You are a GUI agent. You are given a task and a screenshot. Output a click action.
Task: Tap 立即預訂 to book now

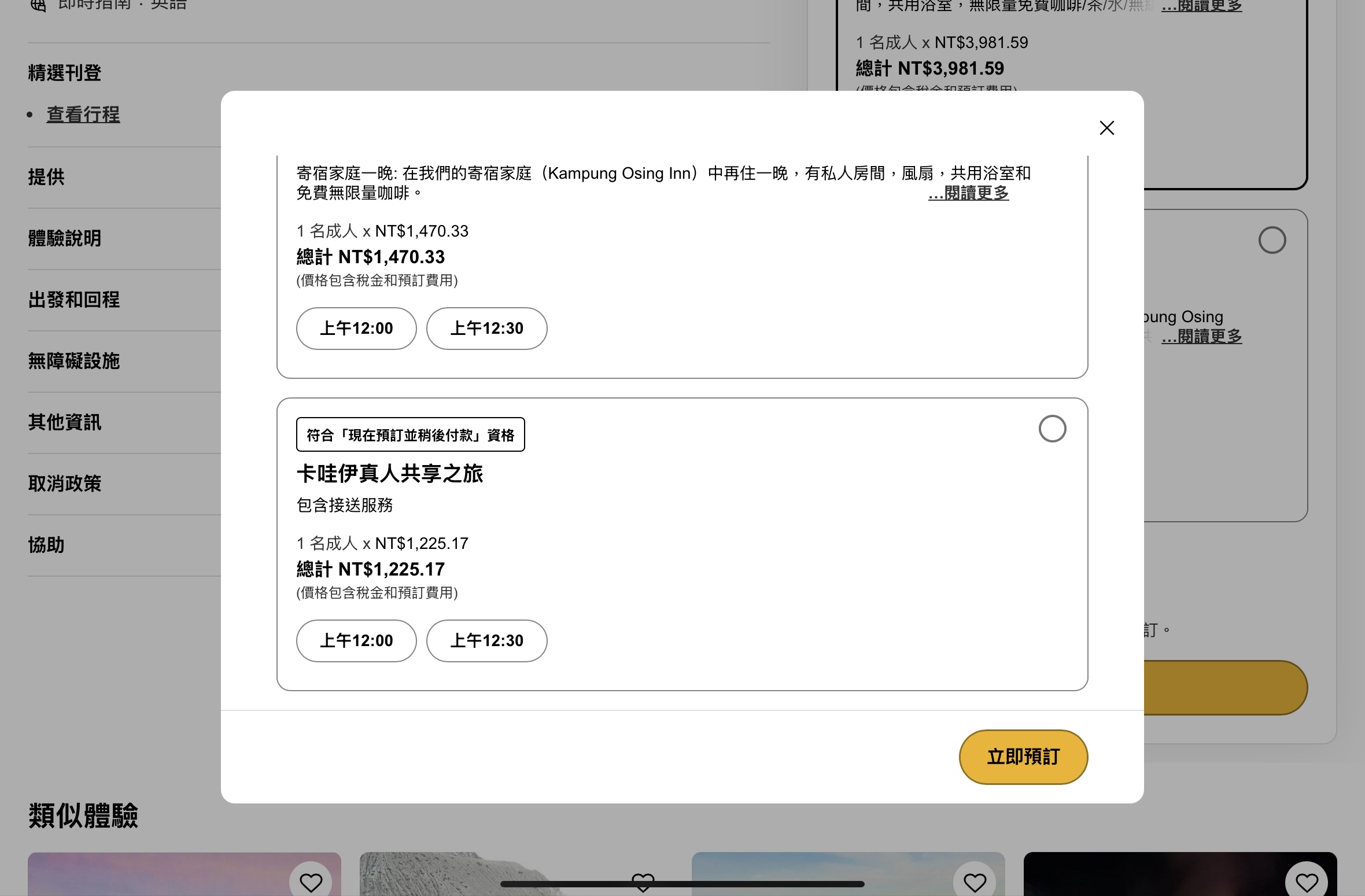pos(1023,757)
